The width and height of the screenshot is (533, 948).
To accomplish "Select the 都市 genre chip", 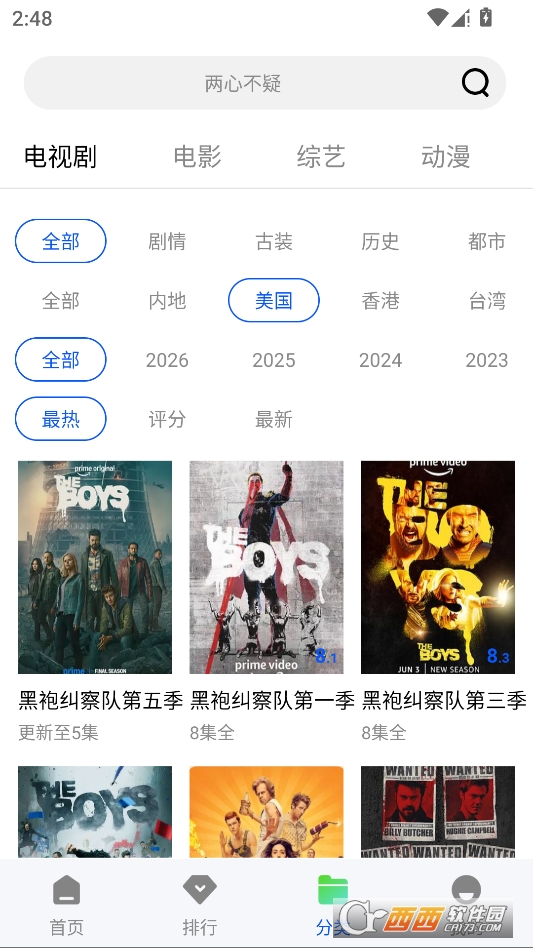I will [x=486, y=241].
